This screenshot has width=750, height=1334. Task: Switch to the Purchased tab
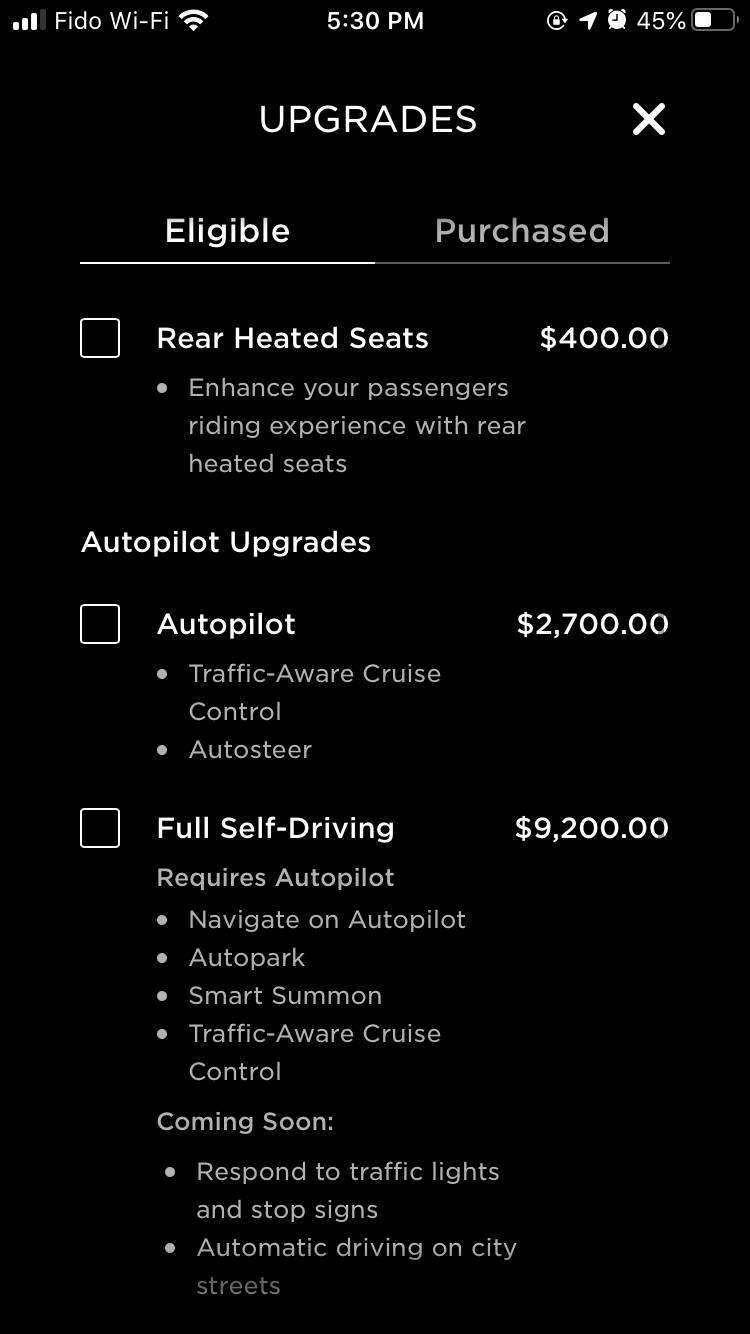click(521, 231)
